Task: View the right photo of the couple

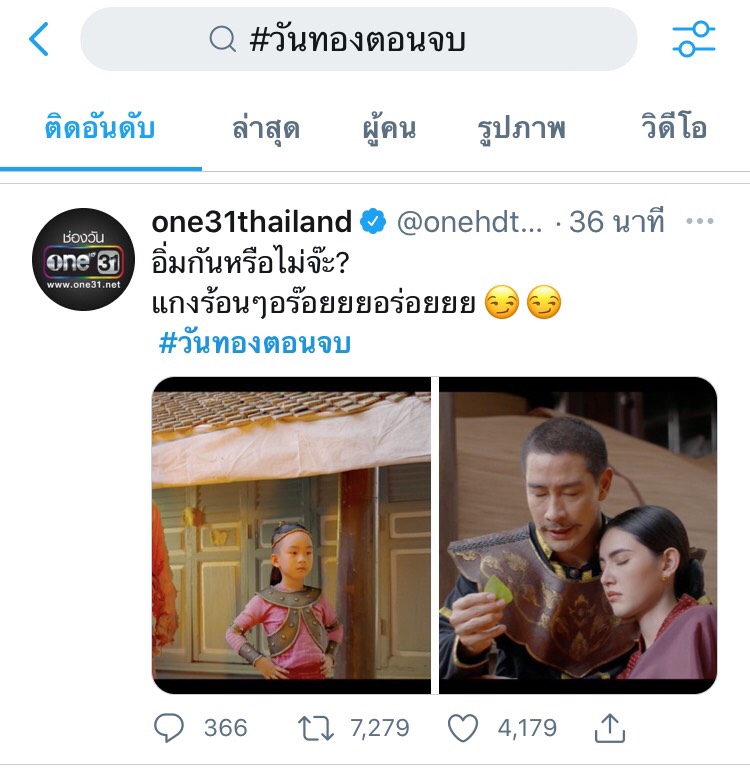Action: tap(578, 535)
